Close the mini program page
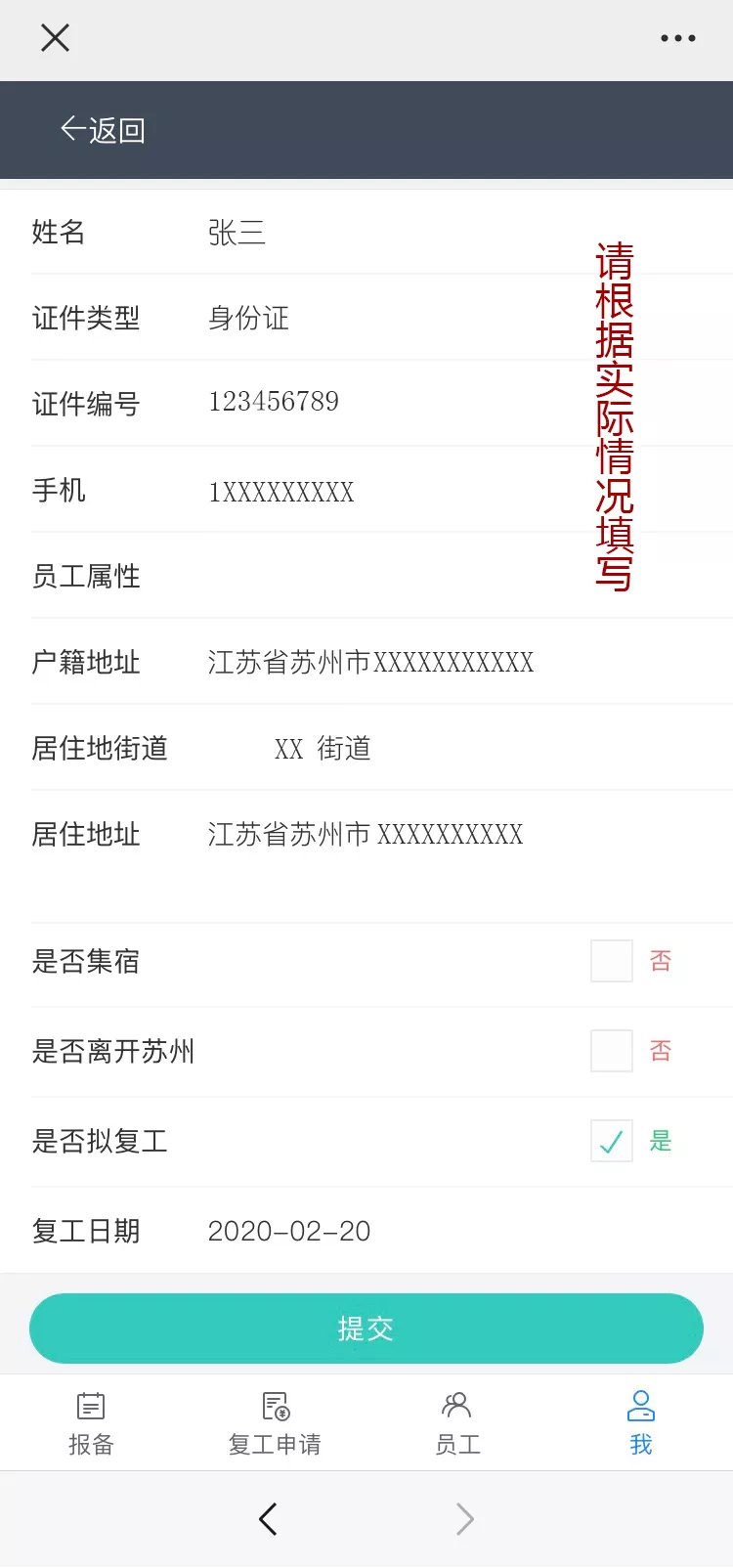The width and height of the screenshot is (733, 1568). point(55,38)
